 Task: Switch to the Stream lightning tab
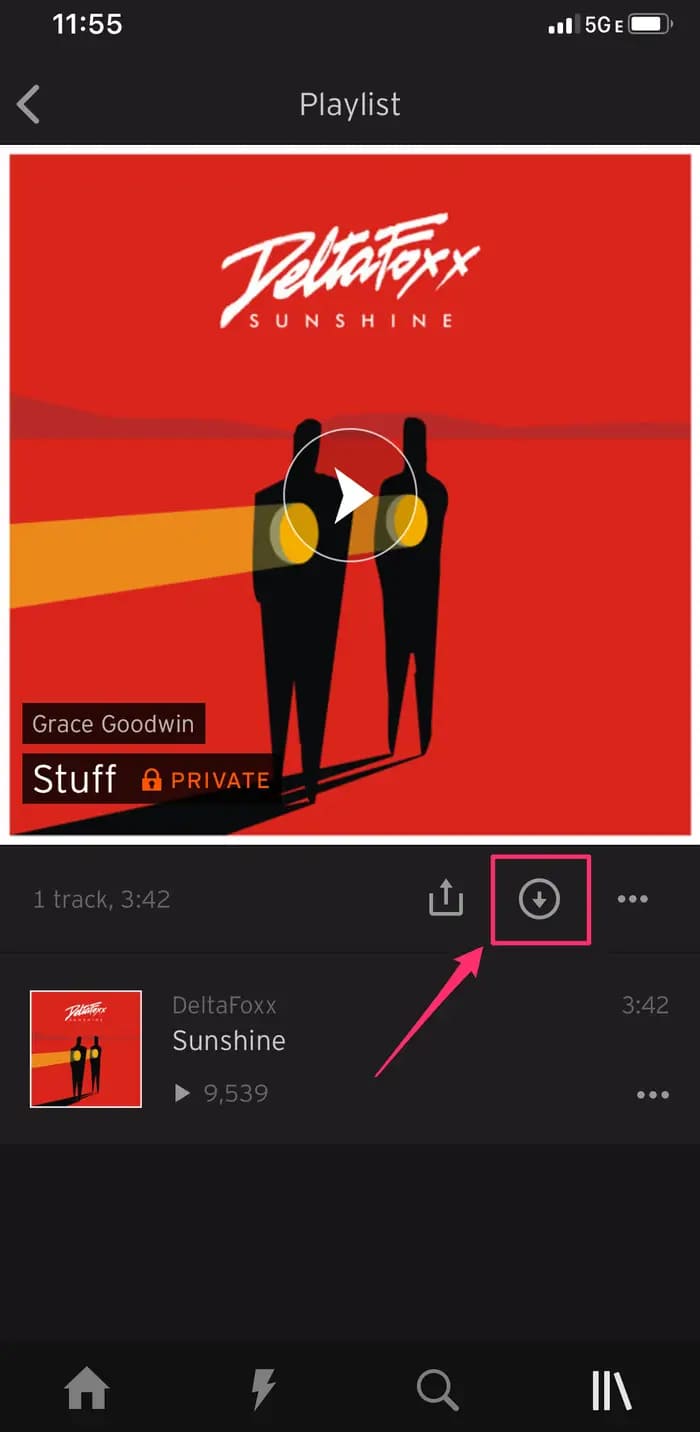click(262, 1389)
